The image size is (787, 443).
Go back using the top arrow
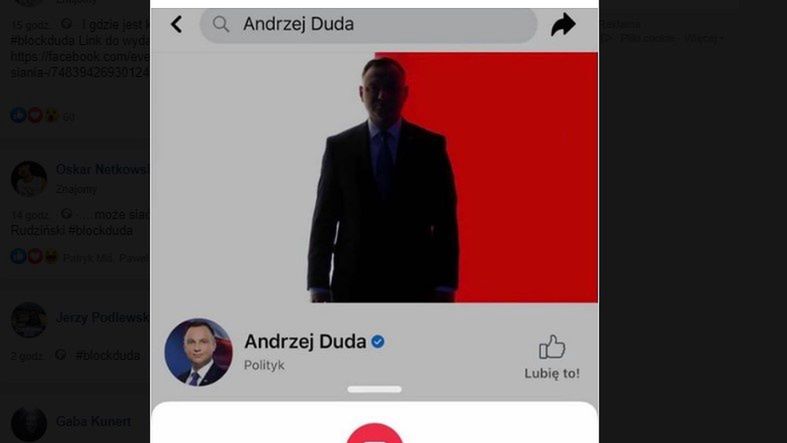177,24
